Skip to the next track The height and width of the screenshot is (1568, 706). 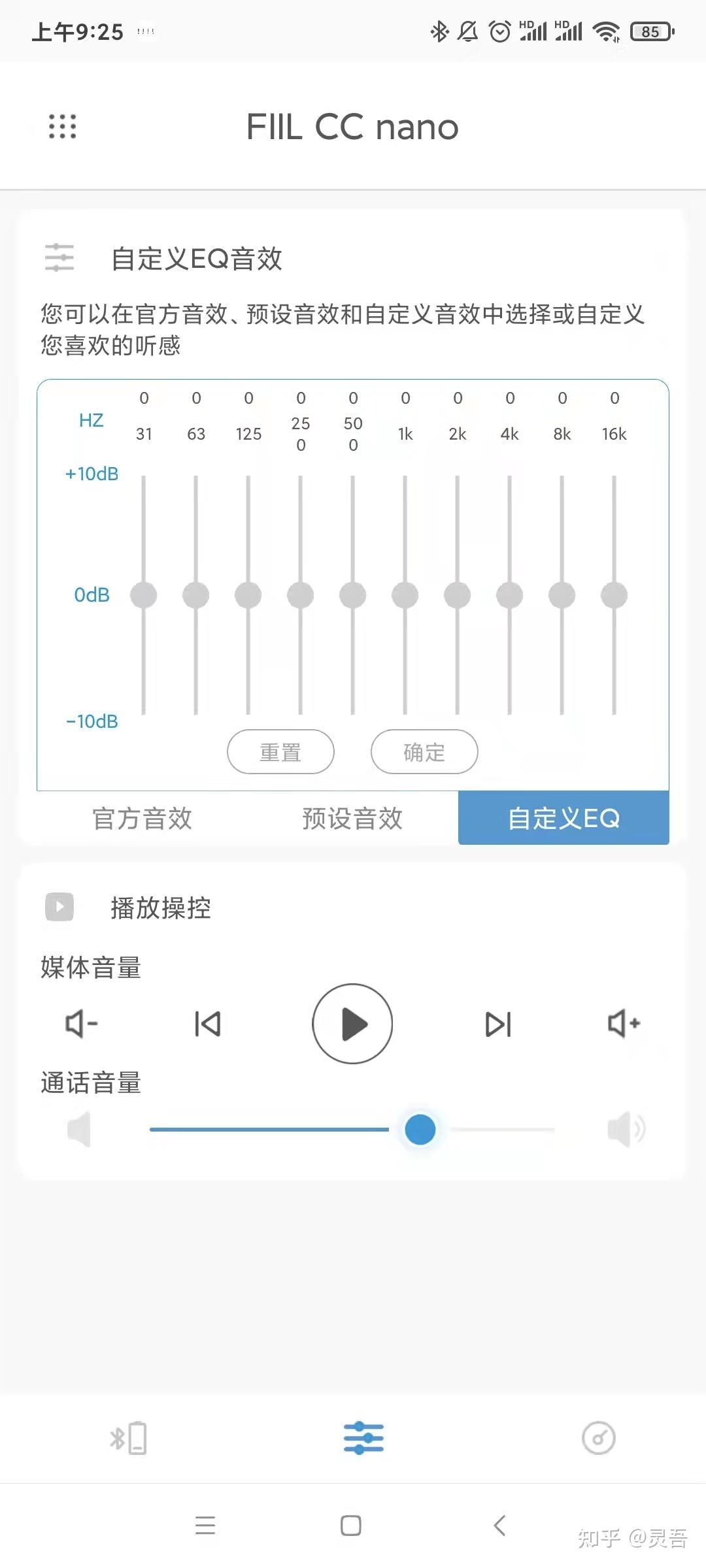coord(498,1024)
